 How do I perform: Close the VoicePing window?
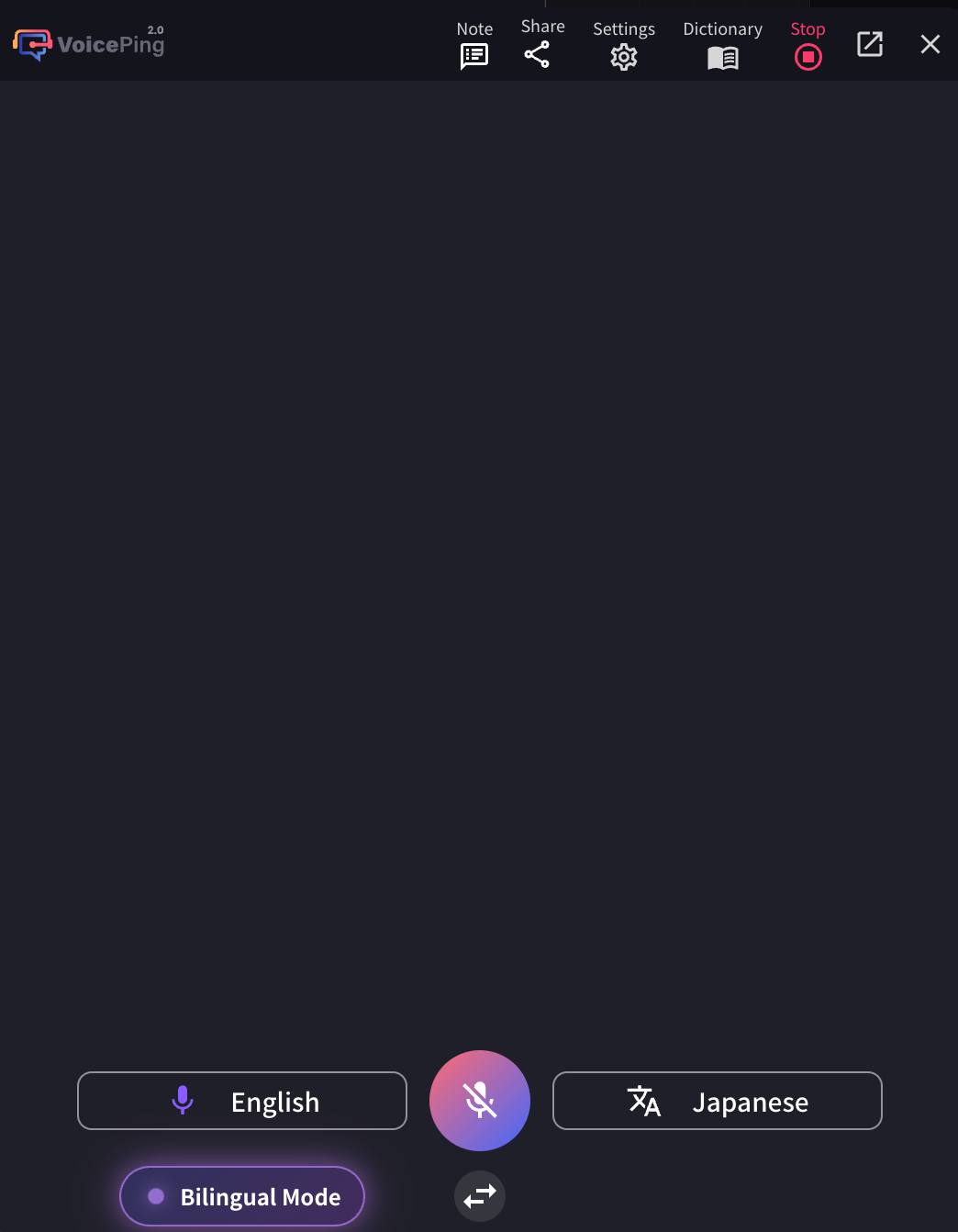click(930, 44)
